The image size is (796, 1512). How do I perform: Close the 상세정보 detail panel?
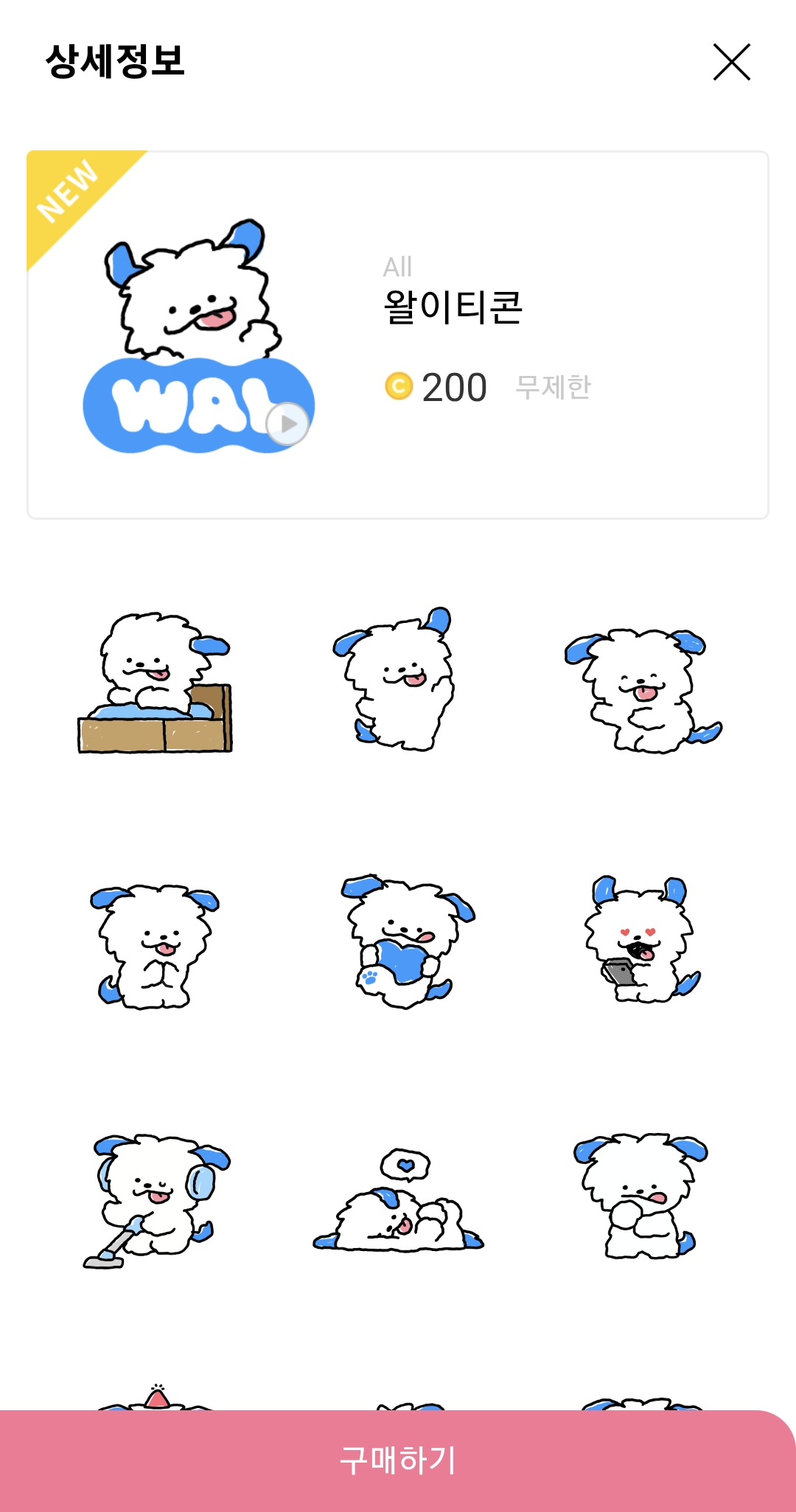point(732,63)
